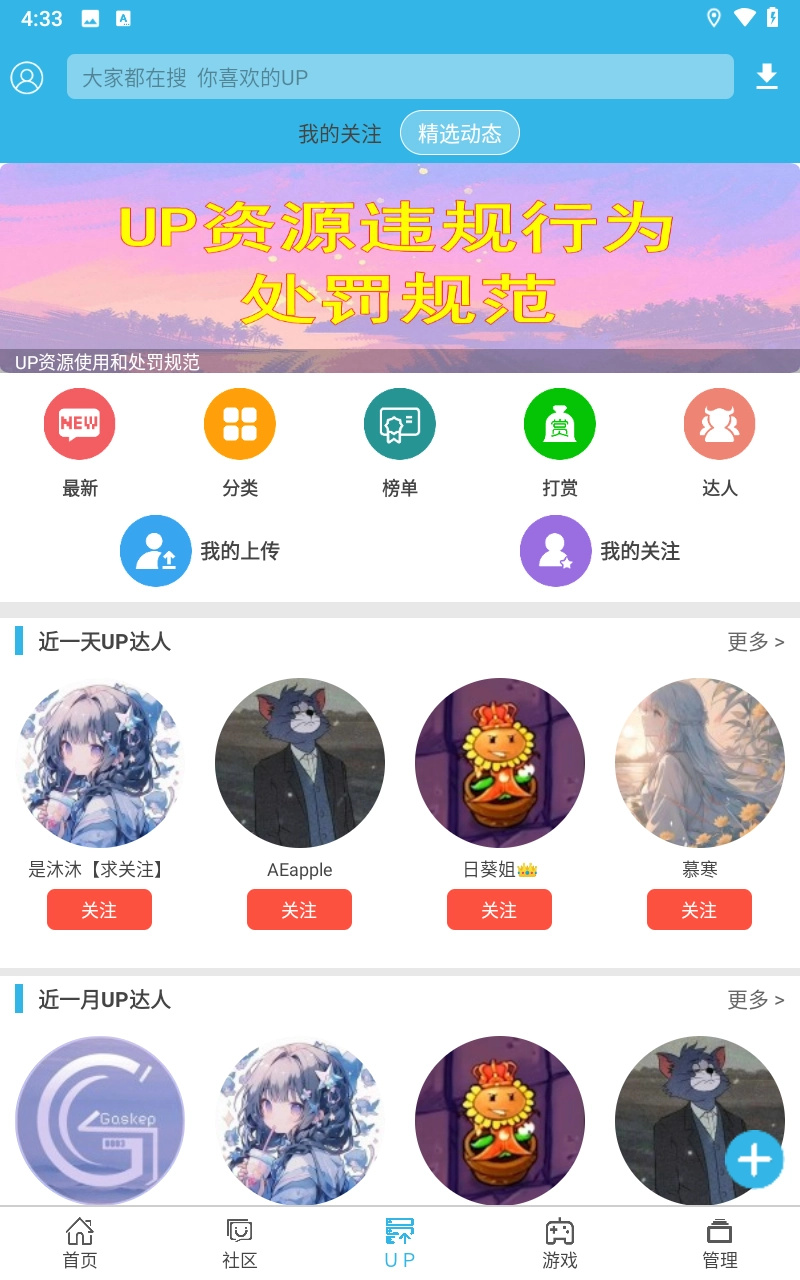Expand 更多 for 近一天UP达人
The height and width of the screenshot is (1280, 800).
point(756,643)
